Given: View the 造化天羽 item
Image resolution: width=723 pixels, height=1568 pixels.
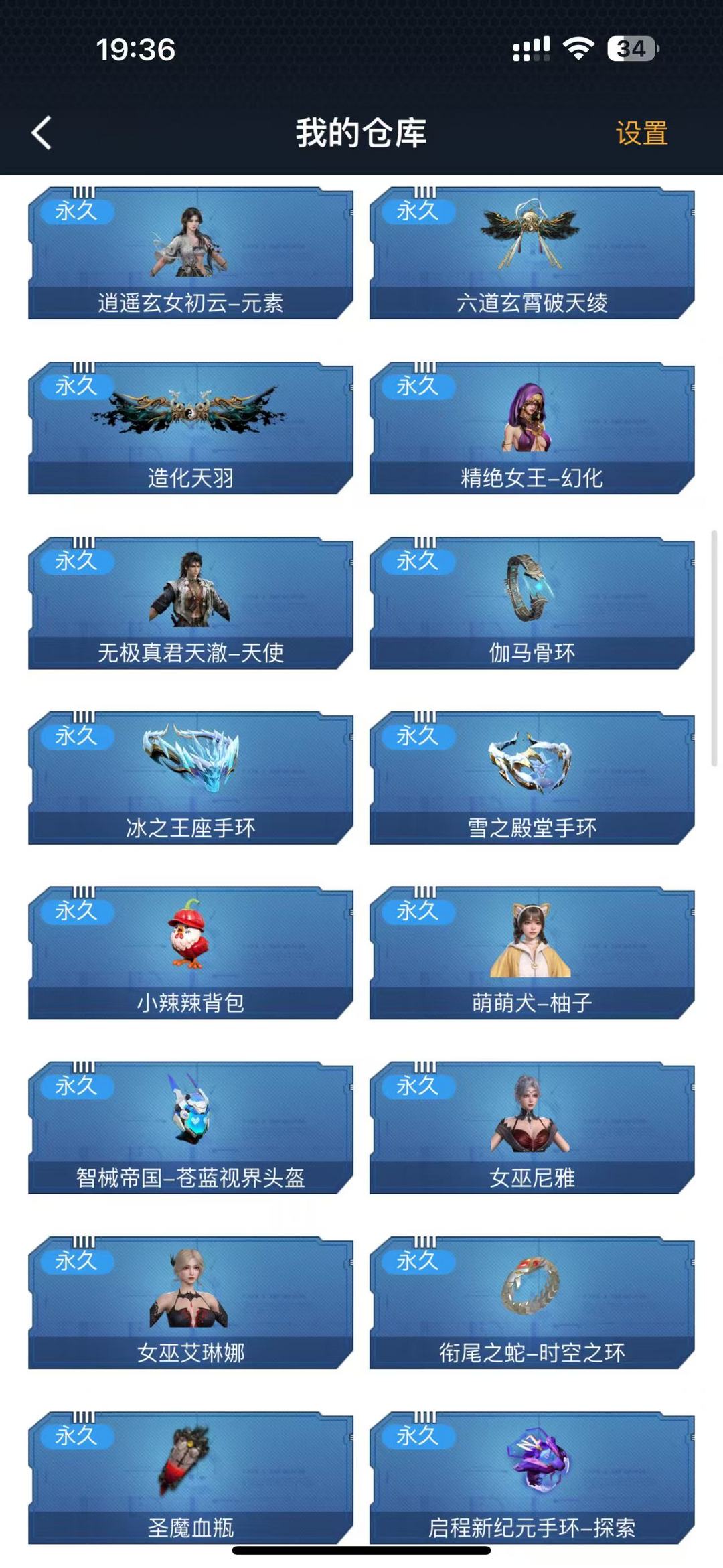Looking at the screenshot, I should click(x=191, y=428).
